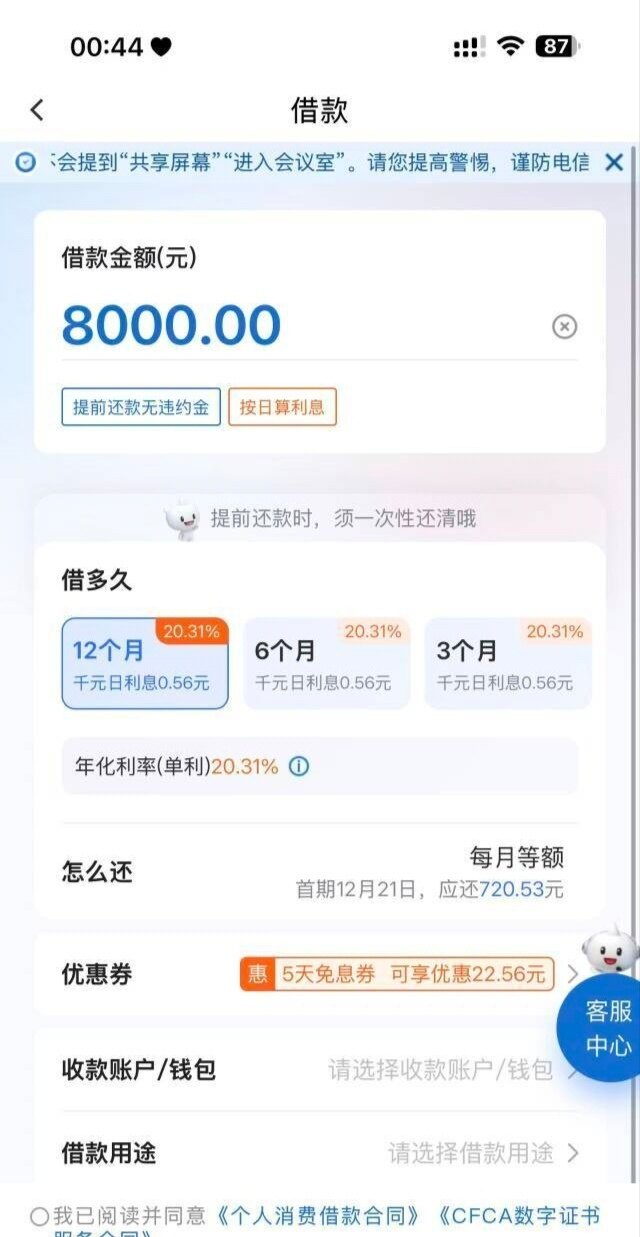Image resolution: width=640 pixels, height=1237 pixels.
Task: Go back from the 借款 page
Action: (x=37, y=110)
